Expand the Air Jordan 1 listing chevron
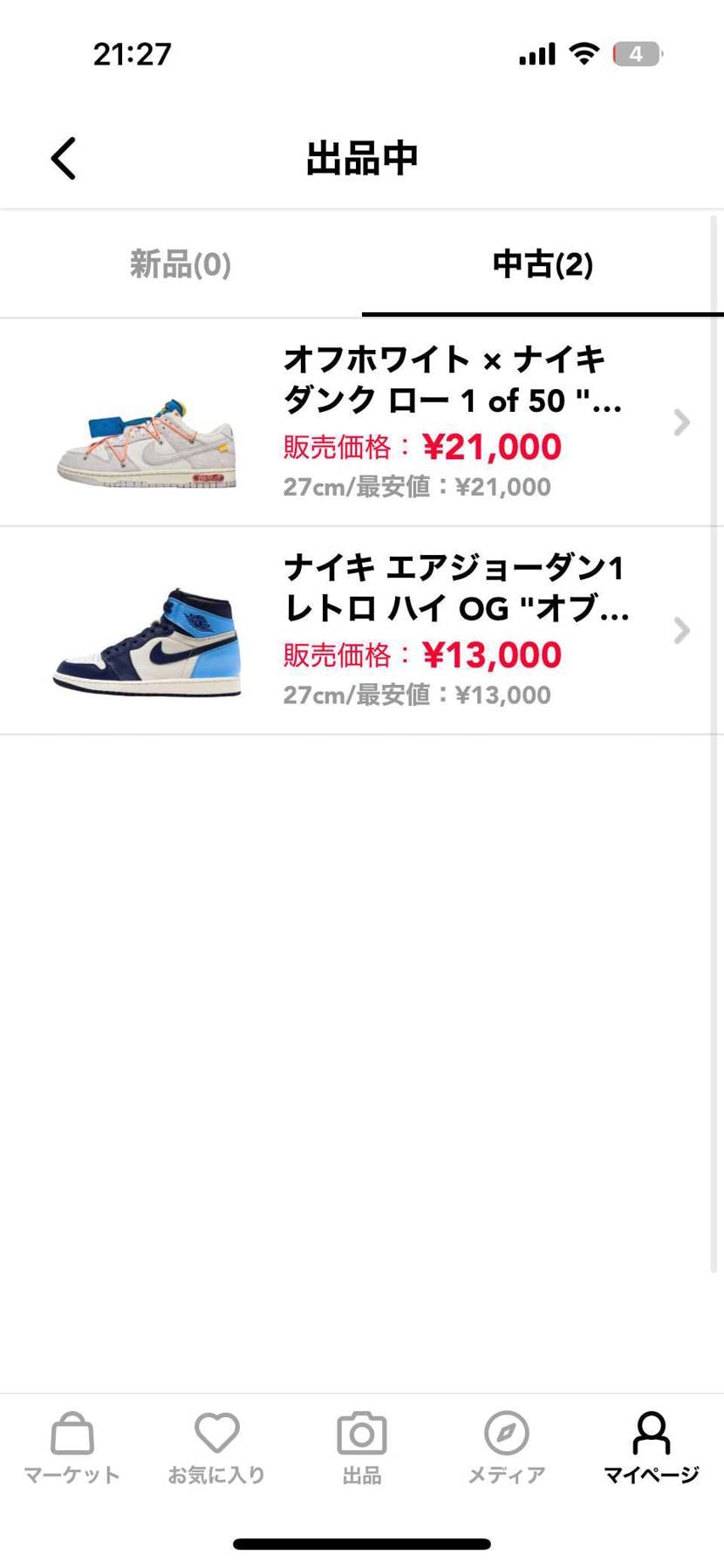The width and height of the screenshot is (724, 1568). [681, 631]
